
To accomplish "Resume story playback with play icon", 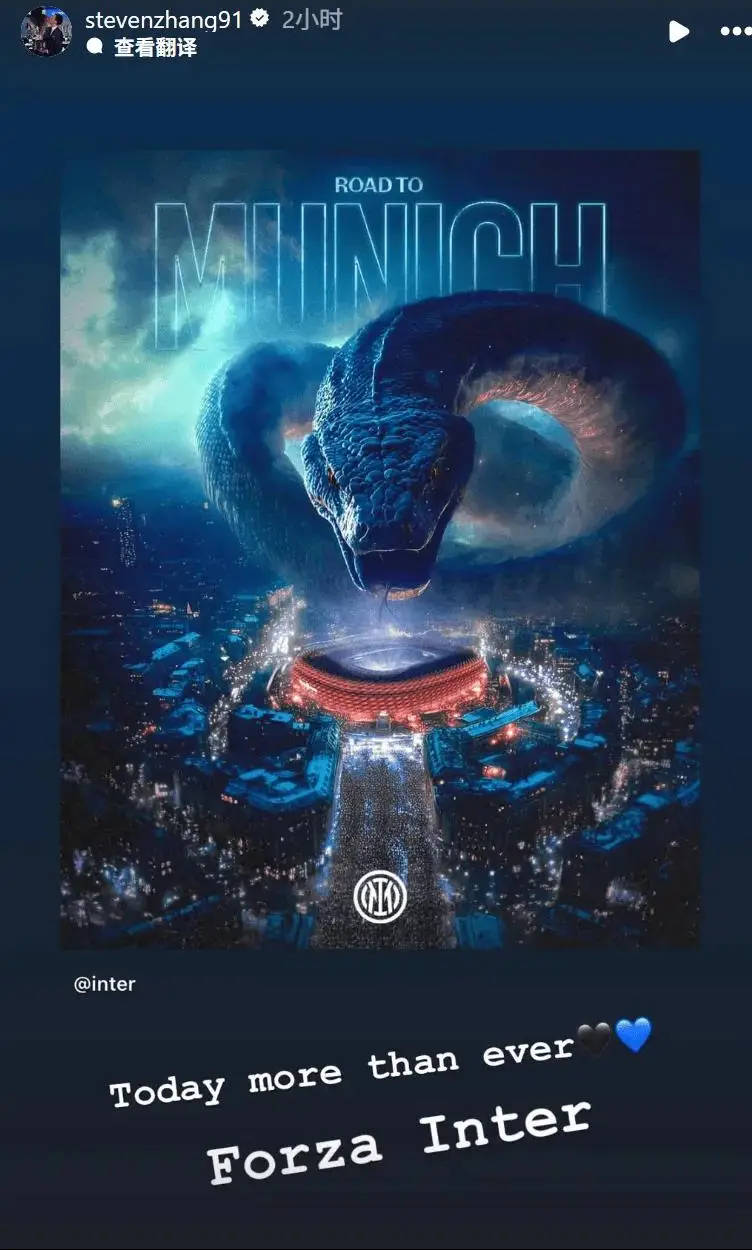I will (x=679, y=32).
